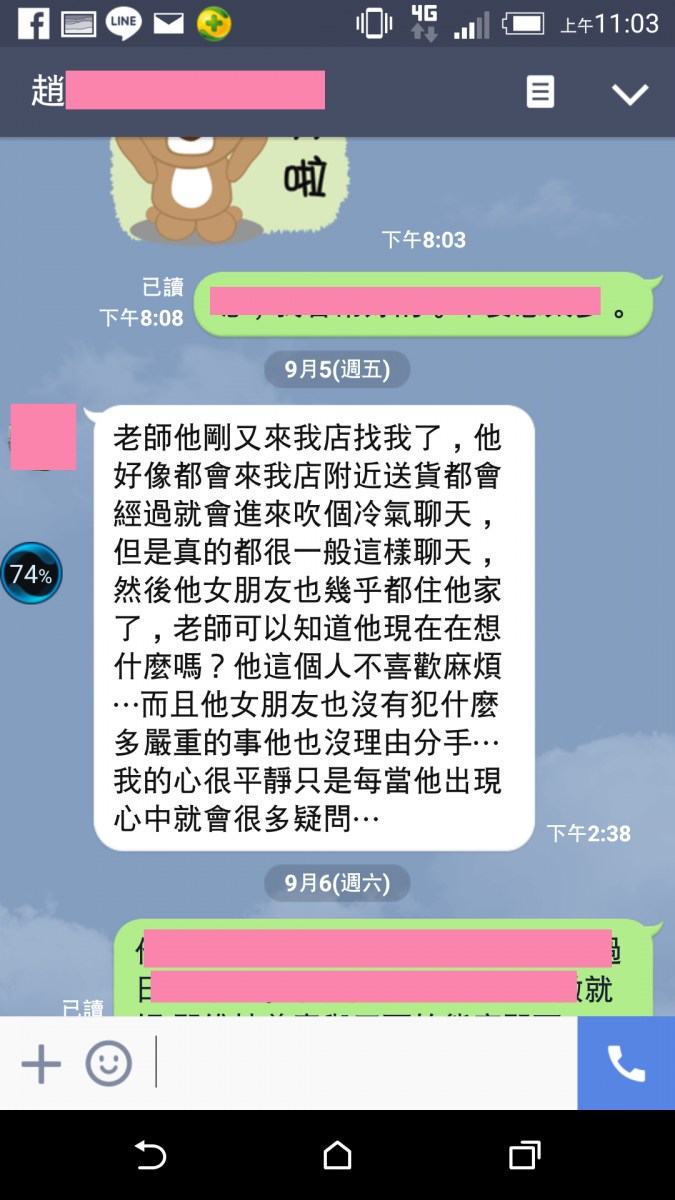Open the sender's profile picture
This screenshot has height=1200, width=675.
(43, 437)
